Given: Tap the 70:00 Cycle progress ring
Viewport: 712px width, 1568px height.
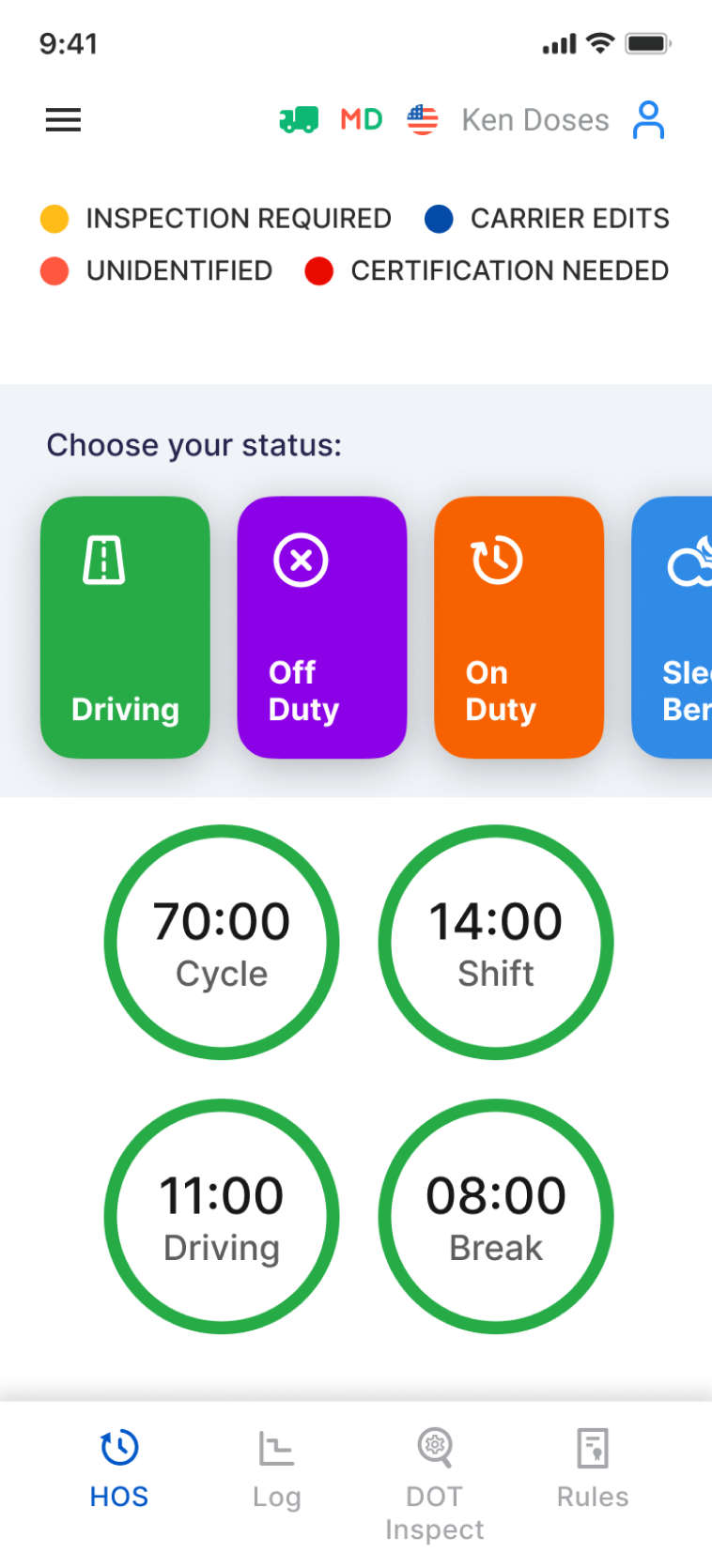Looking at the screenshot, I should tap(222, 941).
